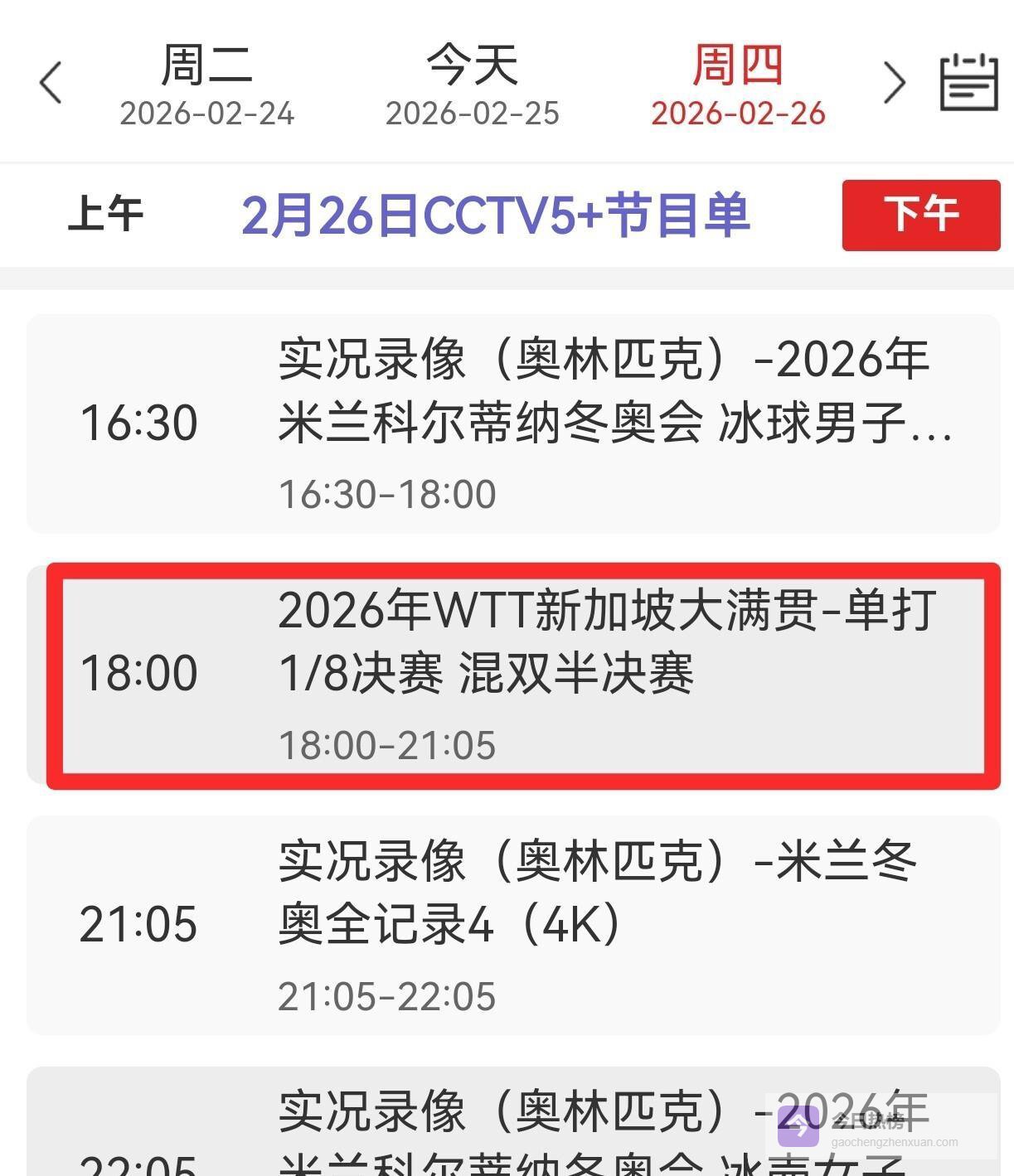Open the 16:30 冰球男子 replay program
Viewport: 1014px width, 1176px height.
[512, 423]
